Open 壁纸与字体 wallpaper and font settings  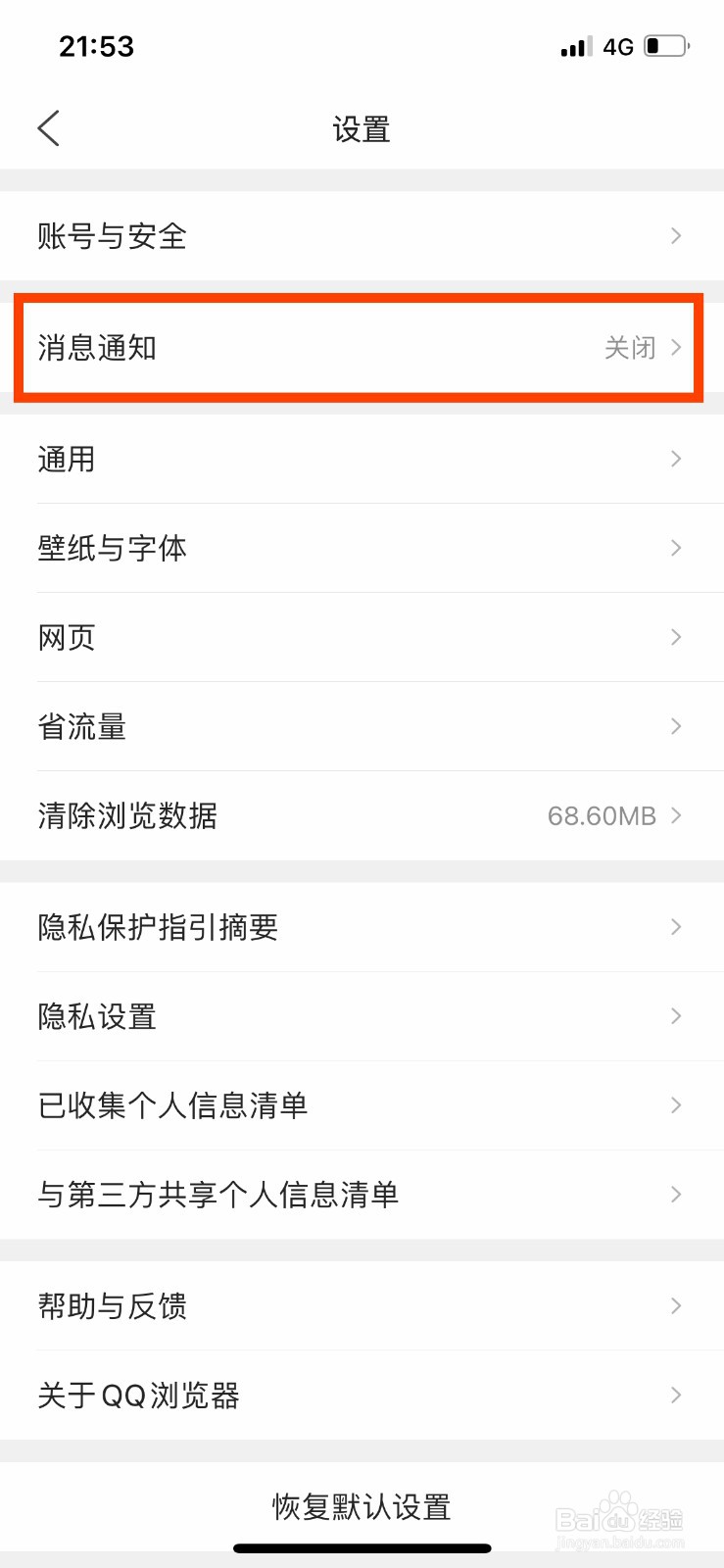click(362, 548)
